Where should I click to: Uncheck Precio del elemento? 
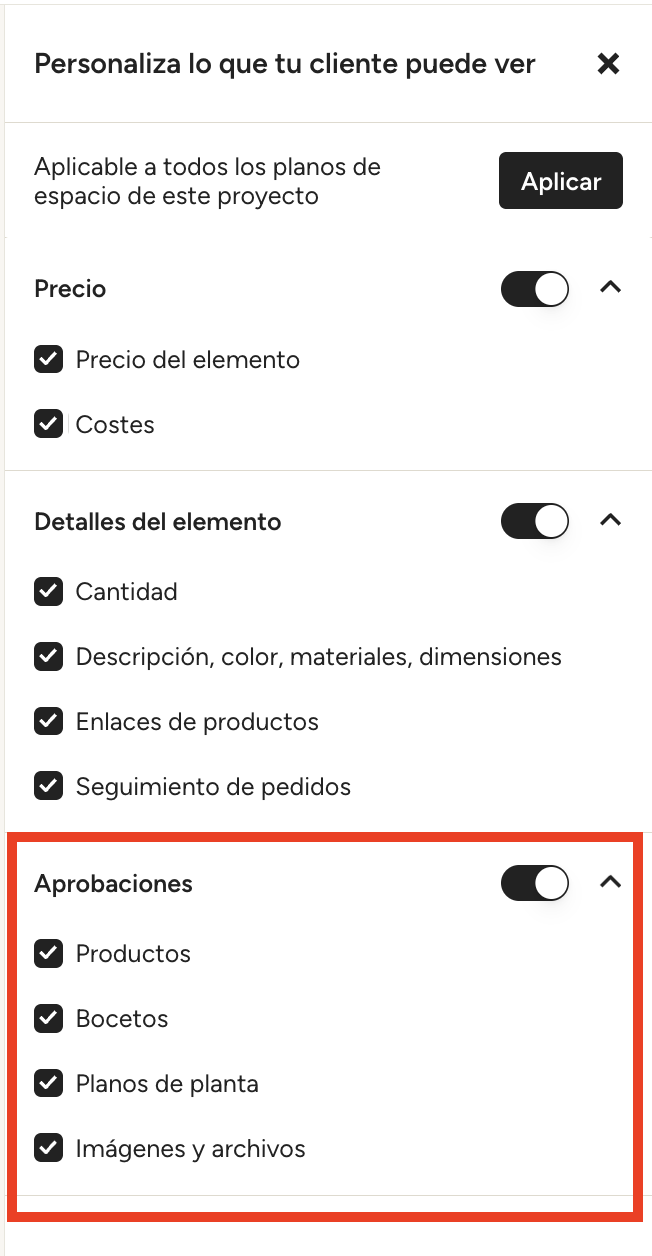click(49, 360)
